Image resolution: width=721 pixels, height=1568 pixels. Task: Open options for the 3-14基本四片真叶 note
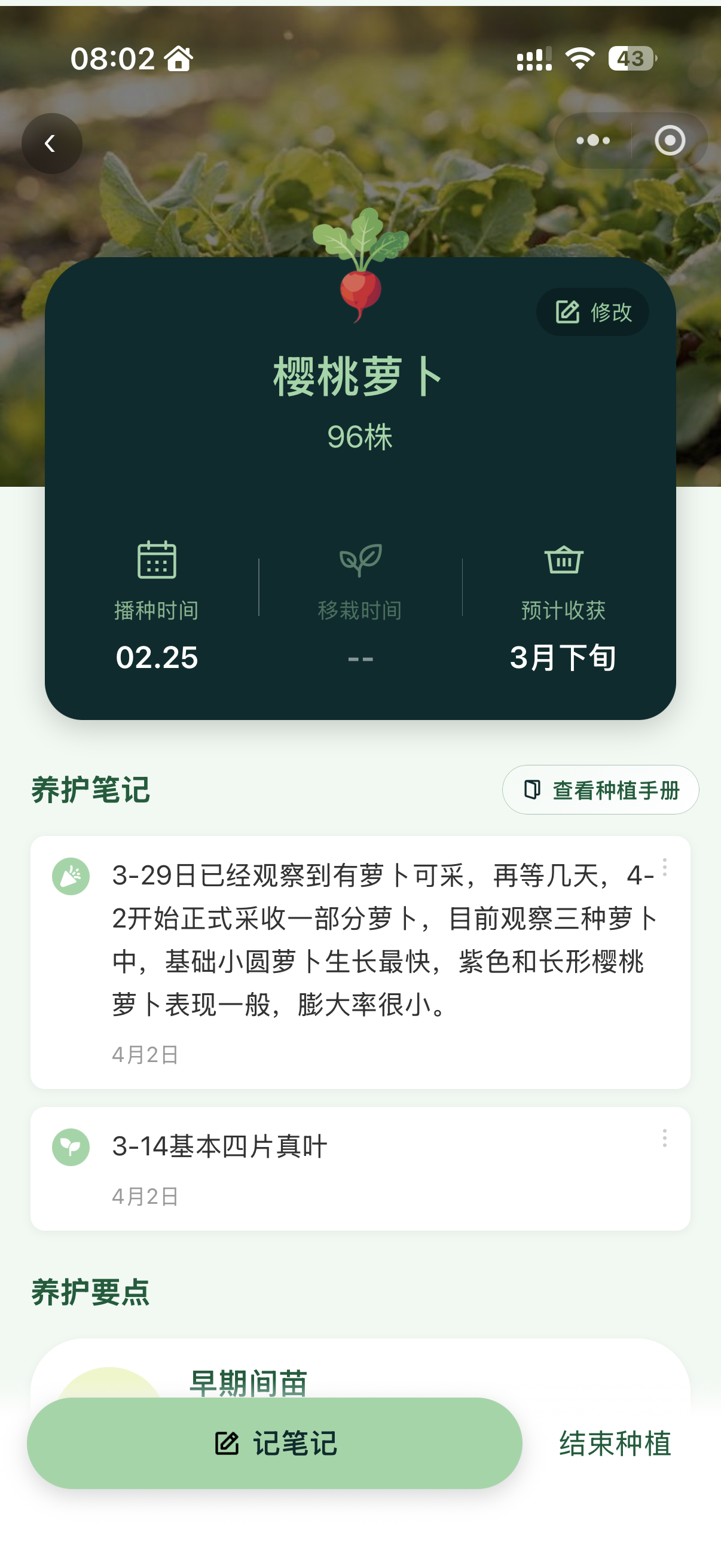tap(664, 1137)
